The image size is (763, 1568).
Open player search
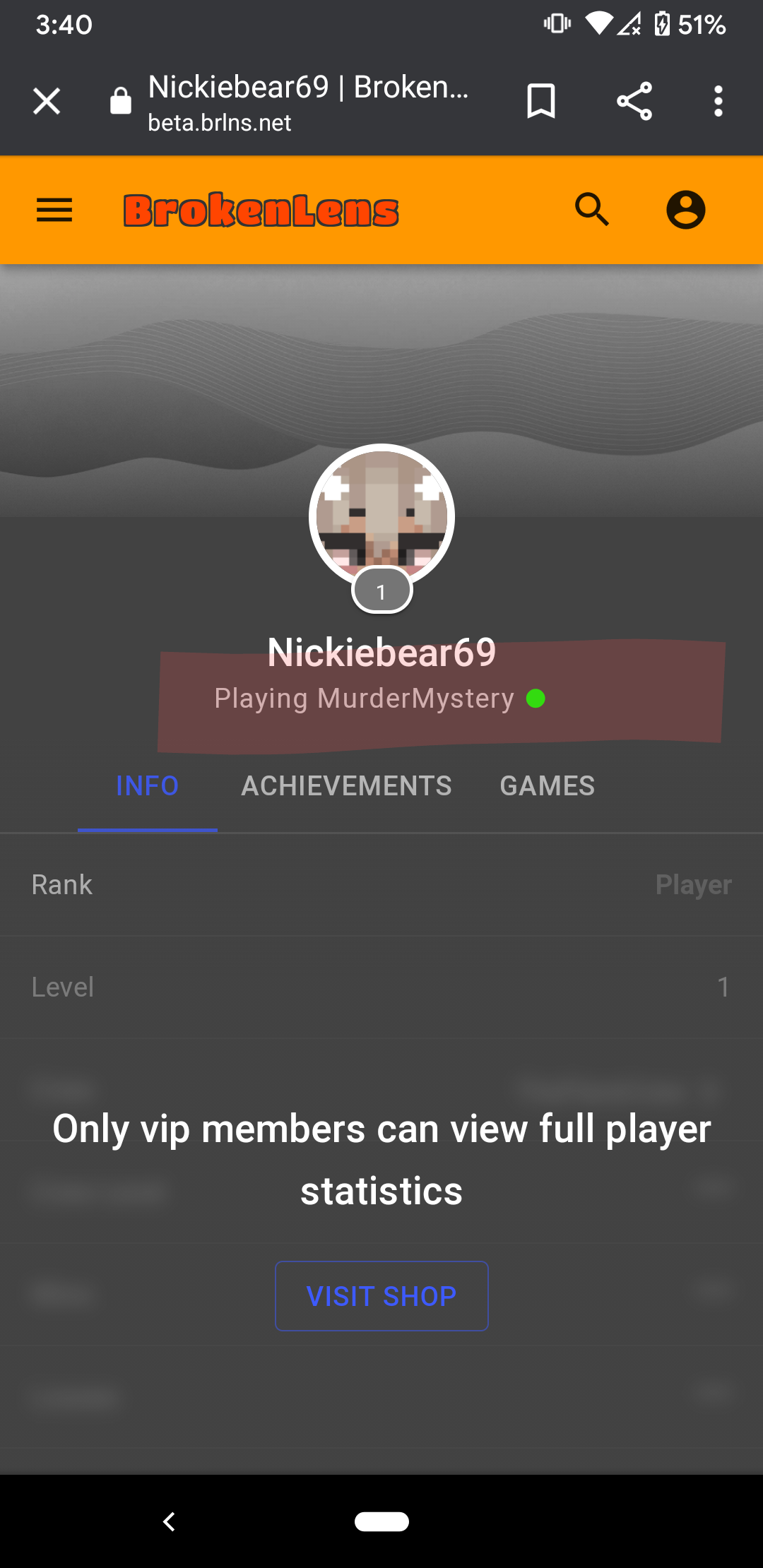tap(592, 210)
